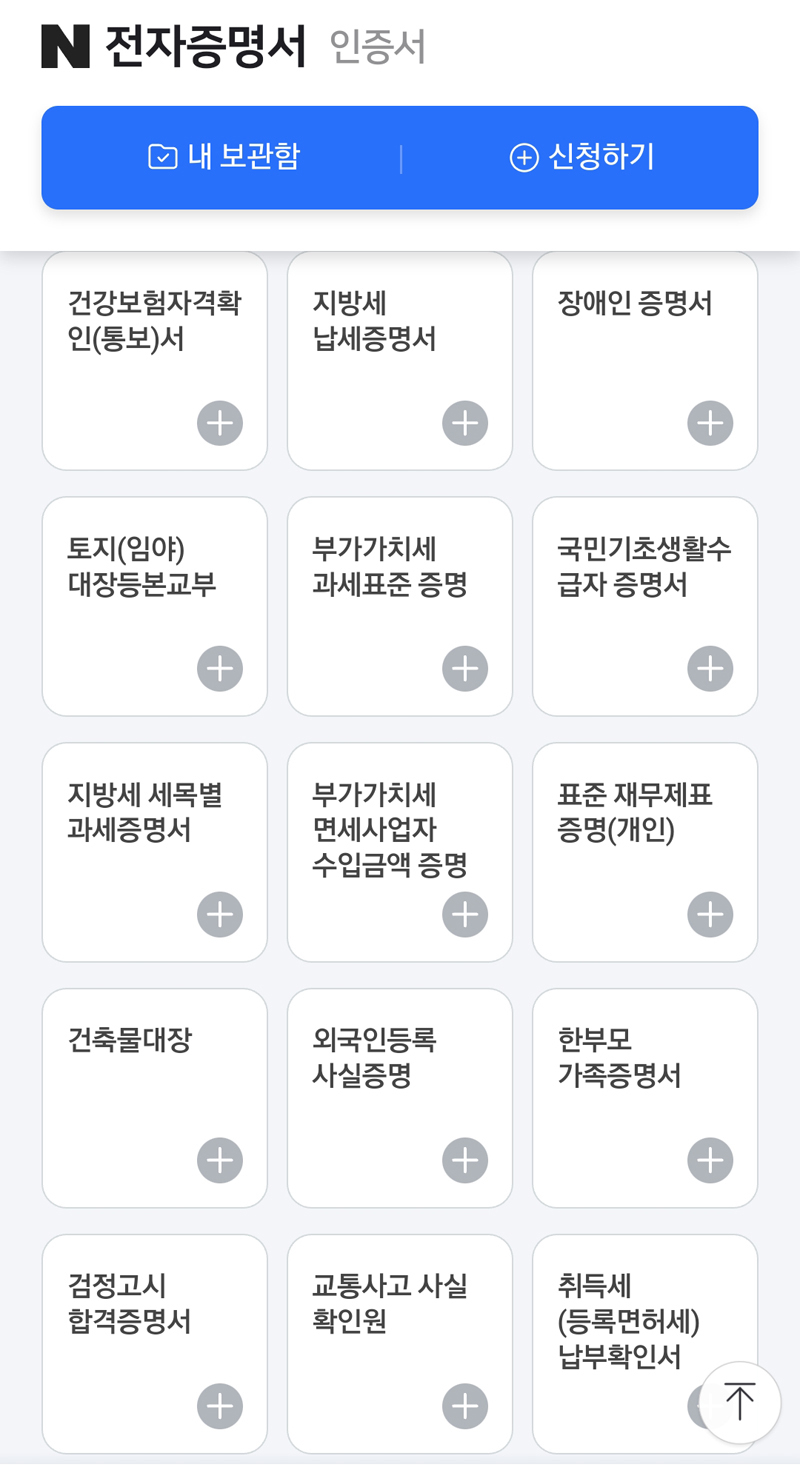Screen dimensions: 800x1480
Task: Click the plus icon on 토지(임야) 대장등본교부 card
Action: (x=219, y=668)
